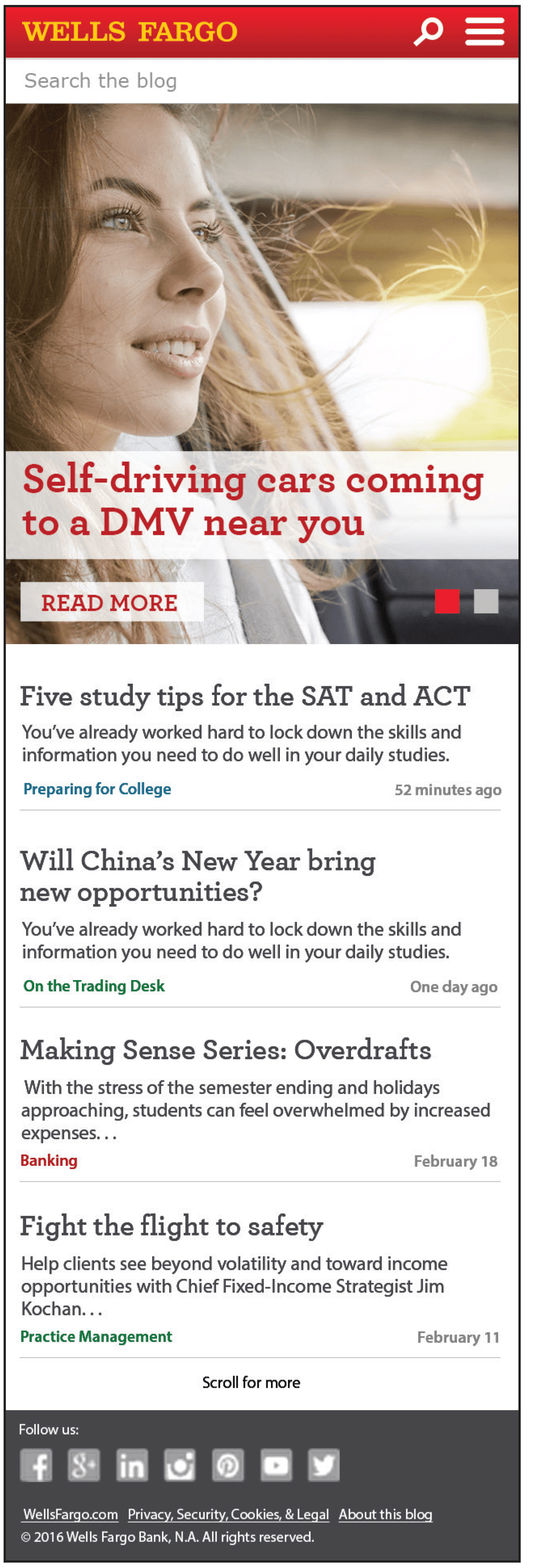Viewport: 536px width, 1568px height.
Task: Follow on Twitter via bird icon
Action: 324,1465
